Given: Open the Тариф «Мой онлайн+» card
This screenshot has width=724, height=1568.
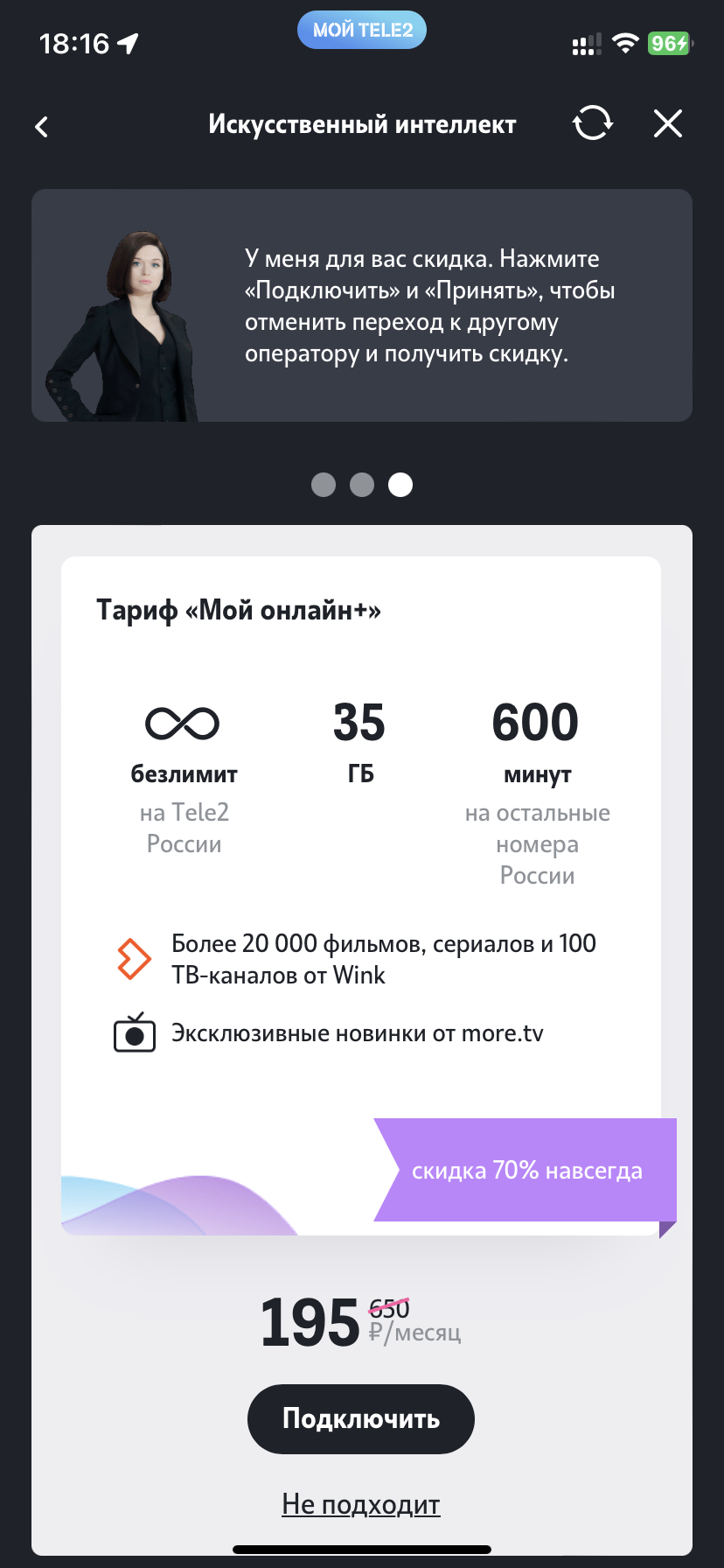Looking at the screenshot, I should pos(361,896).
